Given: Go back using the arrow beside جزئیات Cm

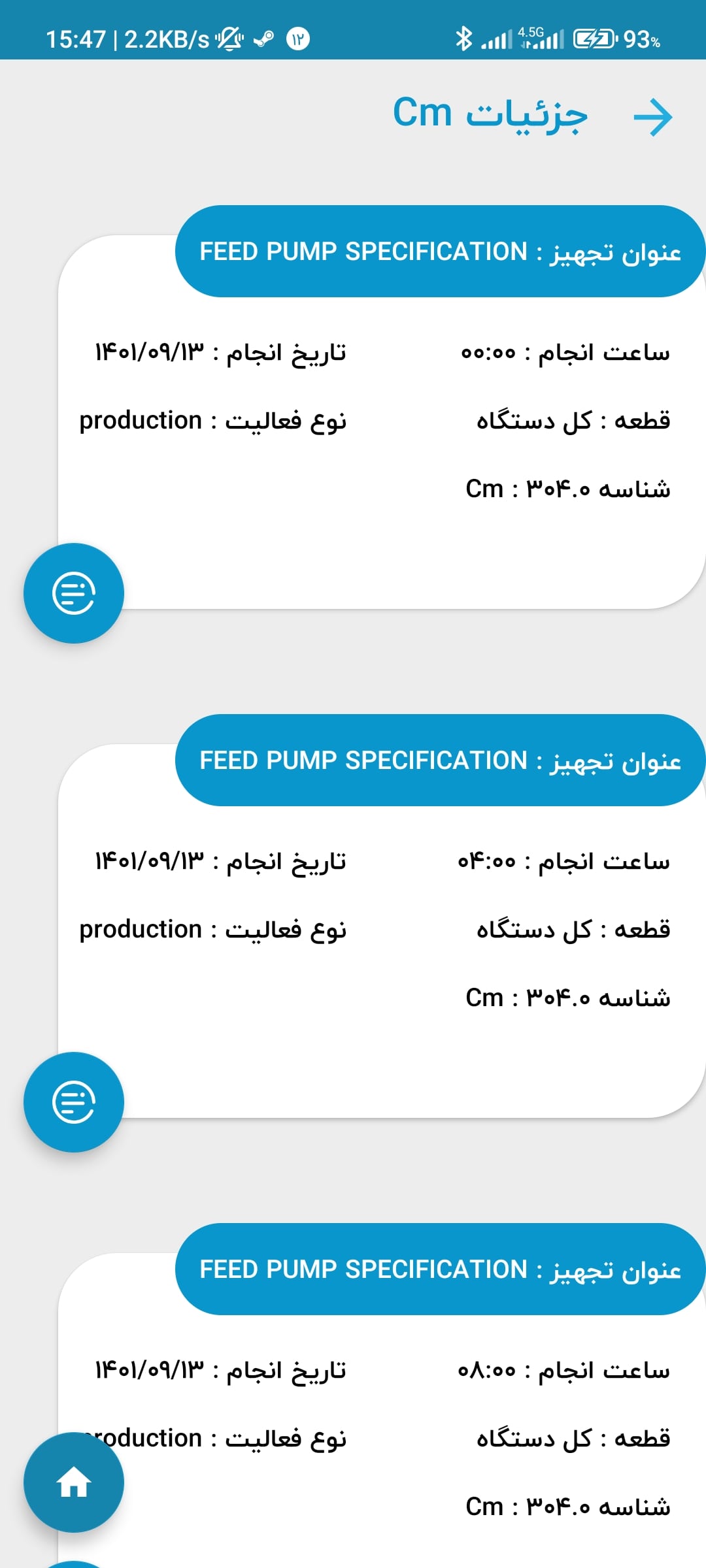Looking at the screenshot, I should [653, 118].
